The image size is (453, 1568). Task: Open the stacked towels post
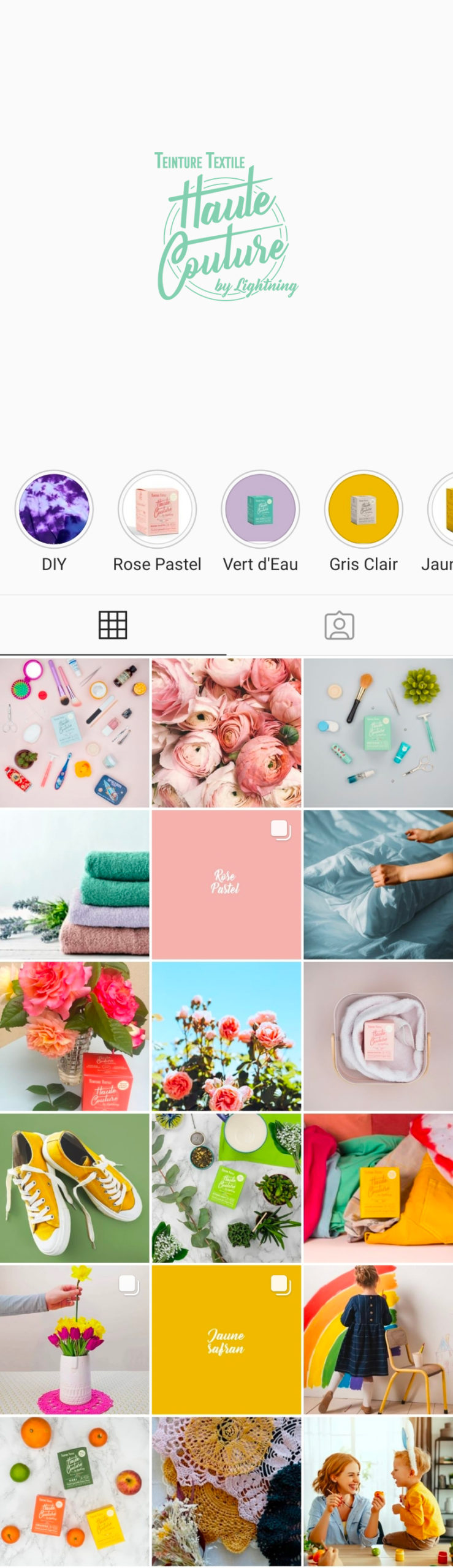click(x=75, y=884)
